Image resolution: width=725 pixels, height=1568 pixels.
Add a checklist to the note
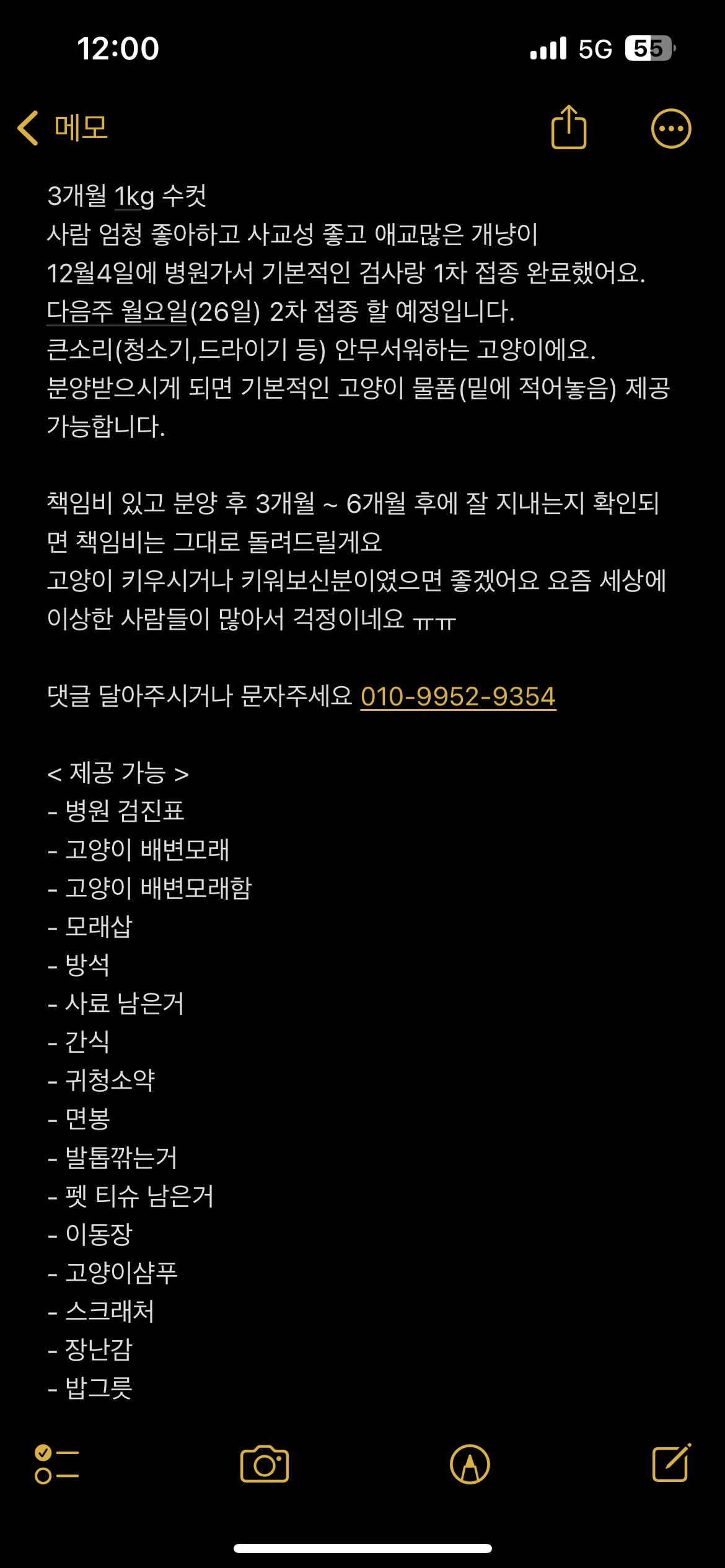(x=56, y=1464)
